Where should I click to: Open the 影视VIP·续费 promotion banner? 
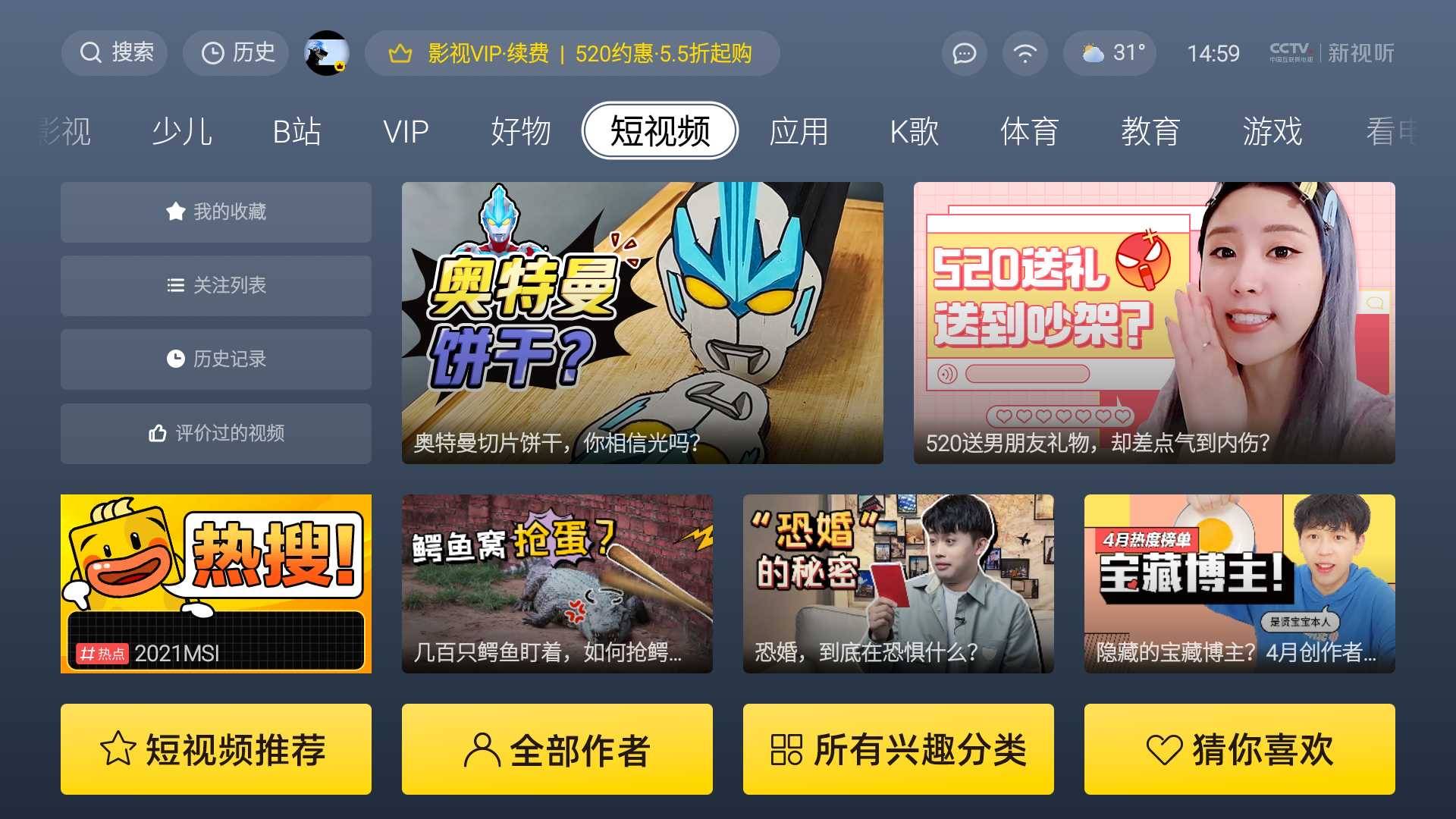[x=572, y=53]
